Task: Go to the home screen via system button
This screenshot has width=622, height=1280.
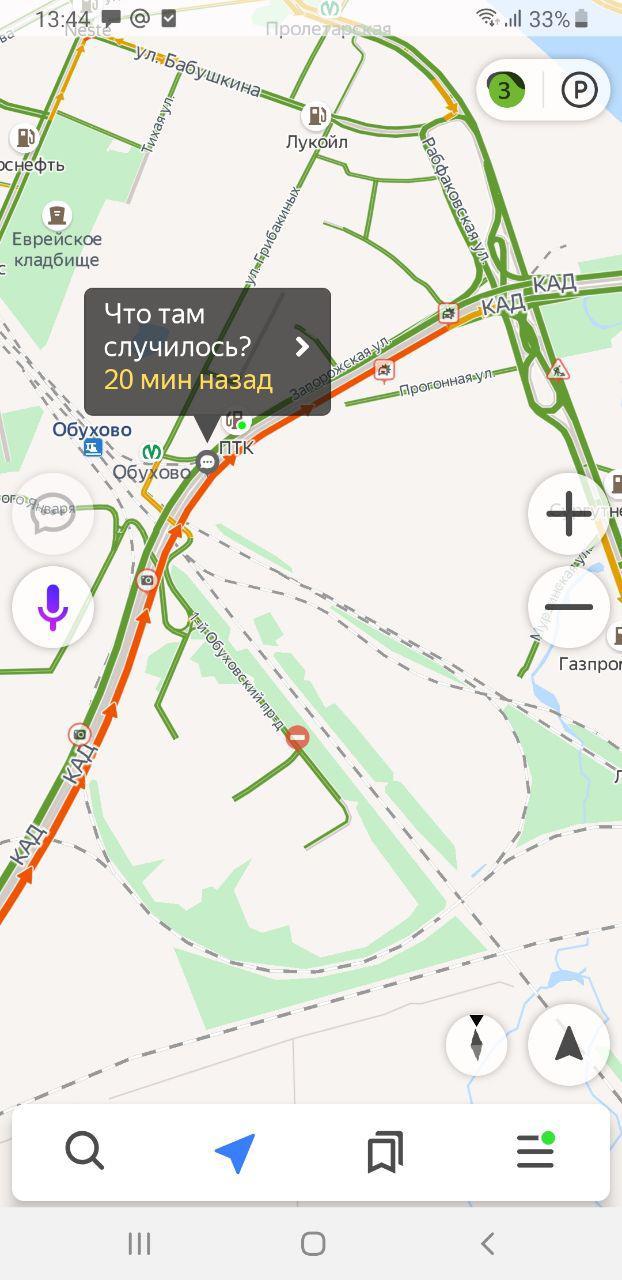Action: point(313,1243)
